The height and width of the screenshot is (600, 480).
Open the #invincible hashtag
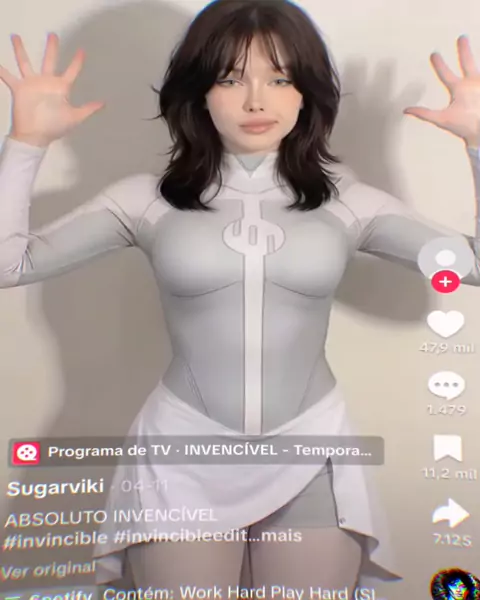(x=55, y=540)
